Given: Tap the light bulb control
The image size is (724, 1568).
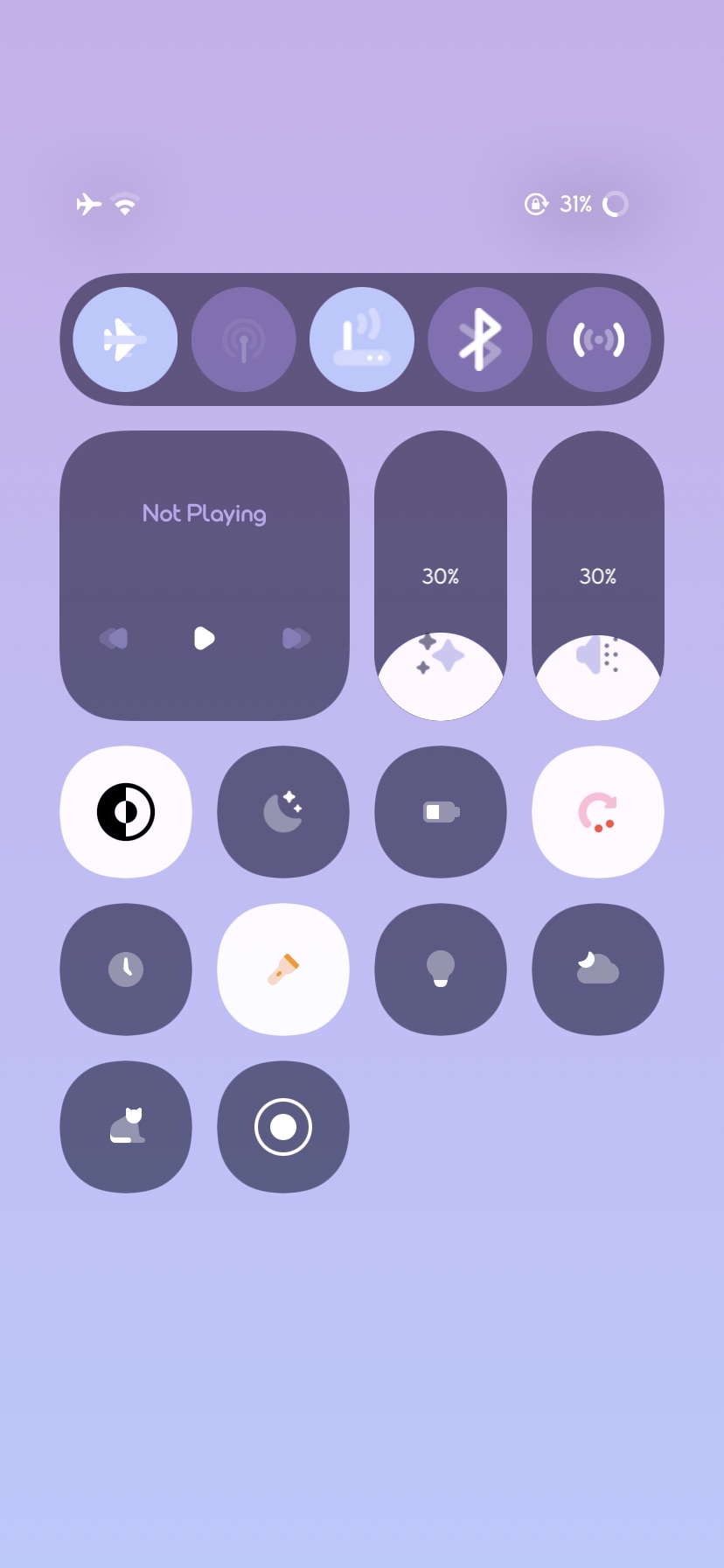Looking at the screenshot, I should pyautogui.click(x=441, y=969).
